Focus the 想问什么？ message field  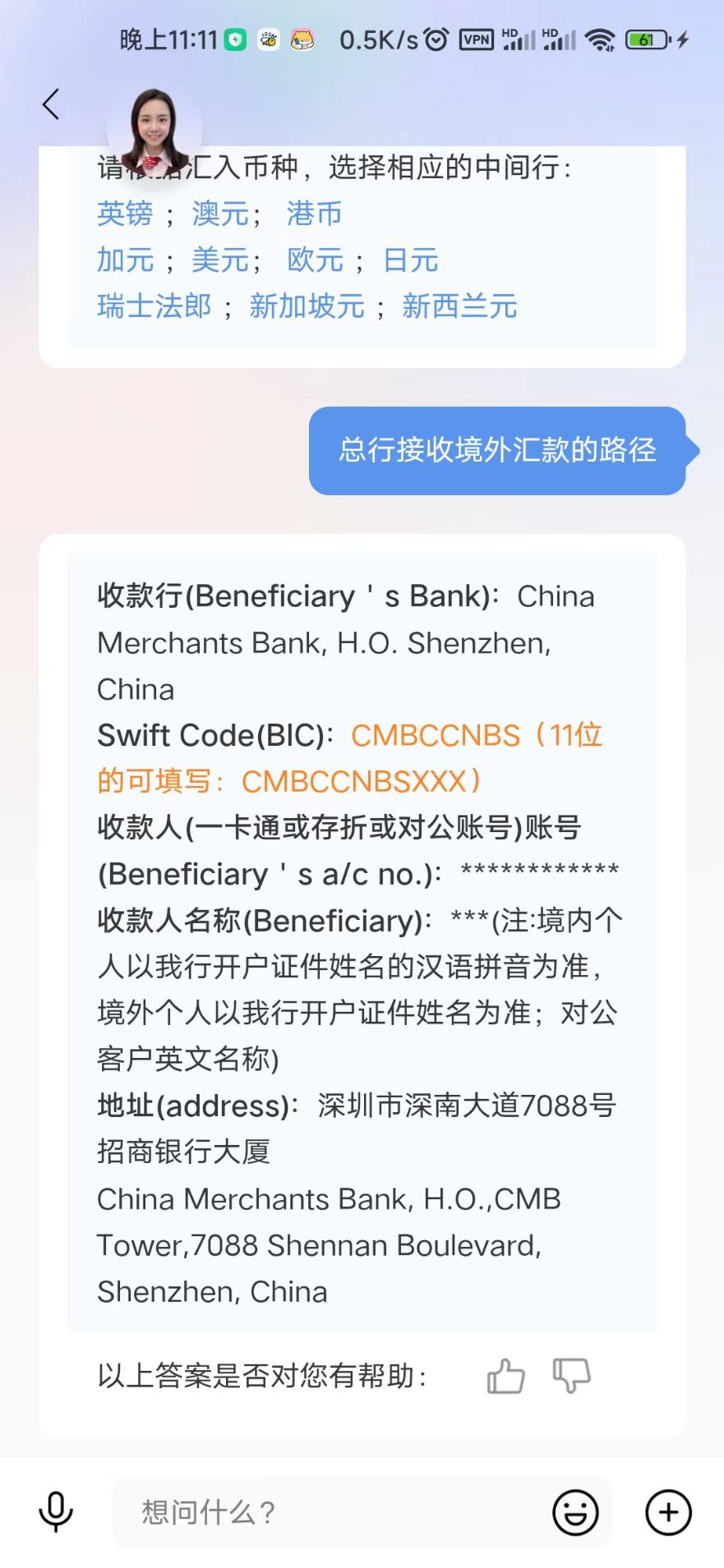pos(329,1512)
